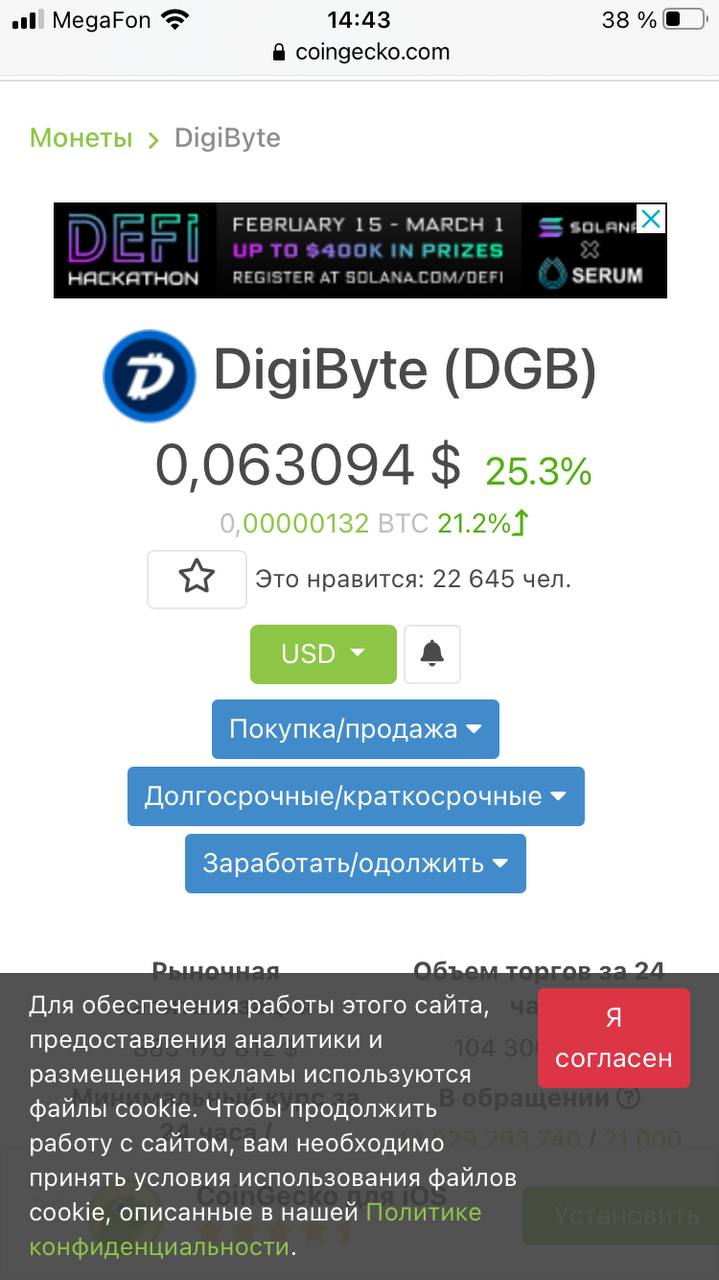Tap the coingecko.com address bar
The height and width of the screenshot is (1280, 719).
(360, 52)
